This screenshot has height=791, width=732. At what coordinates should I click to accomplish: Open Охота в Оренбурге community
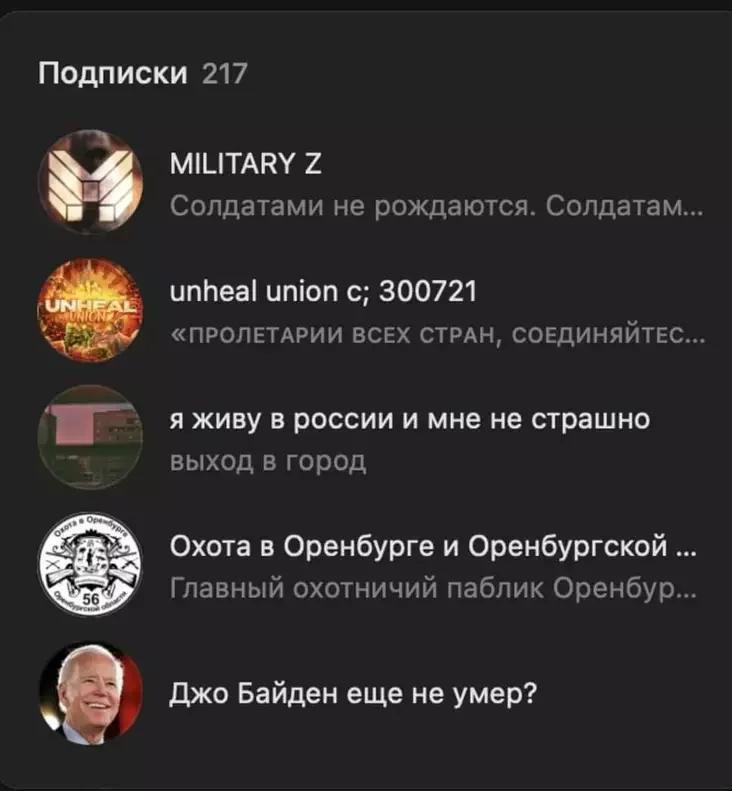point(433,548)
